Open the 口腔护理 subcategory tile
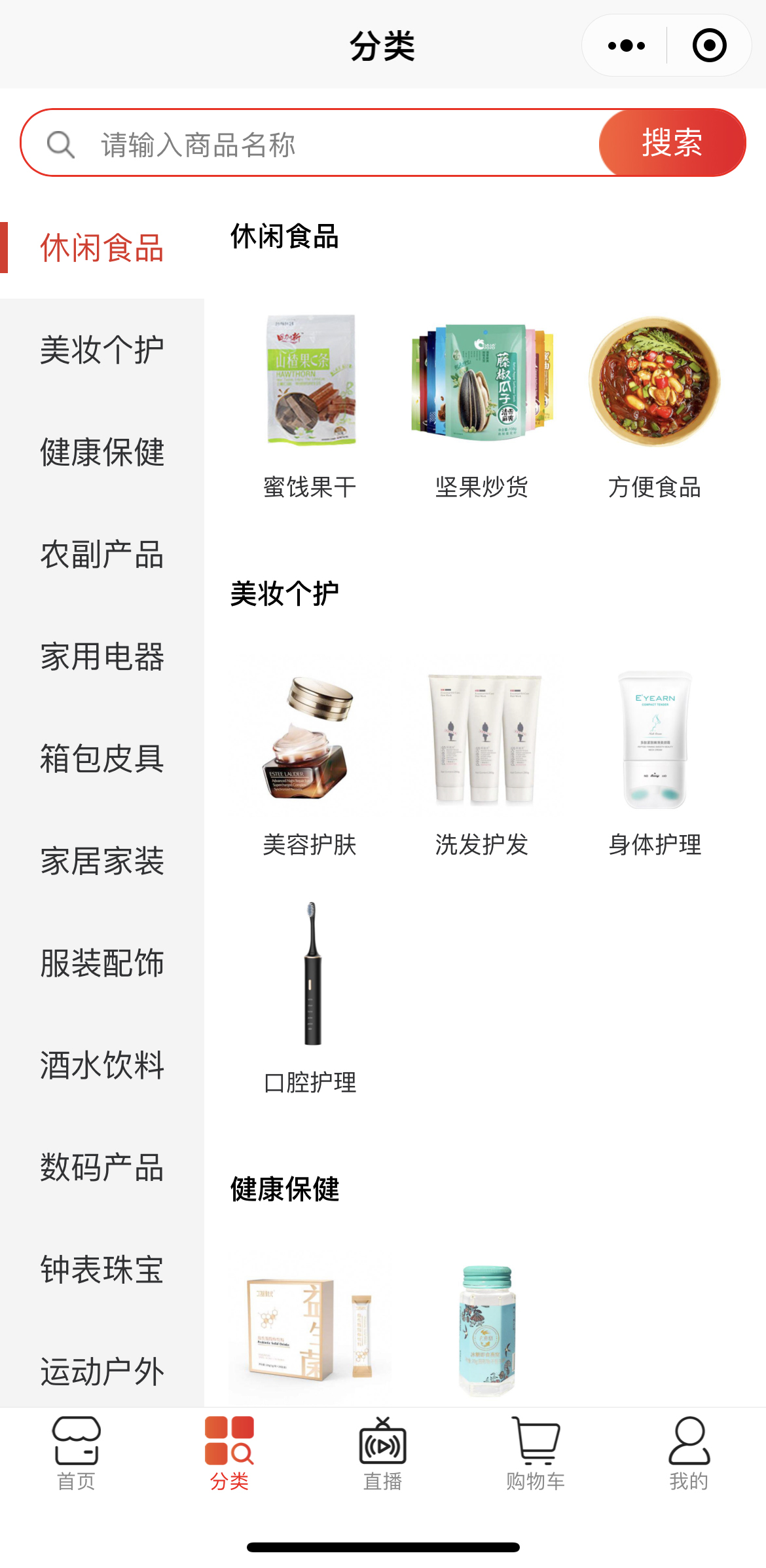This screenshot has width=766, height=1568. click(x=310, y=996)
